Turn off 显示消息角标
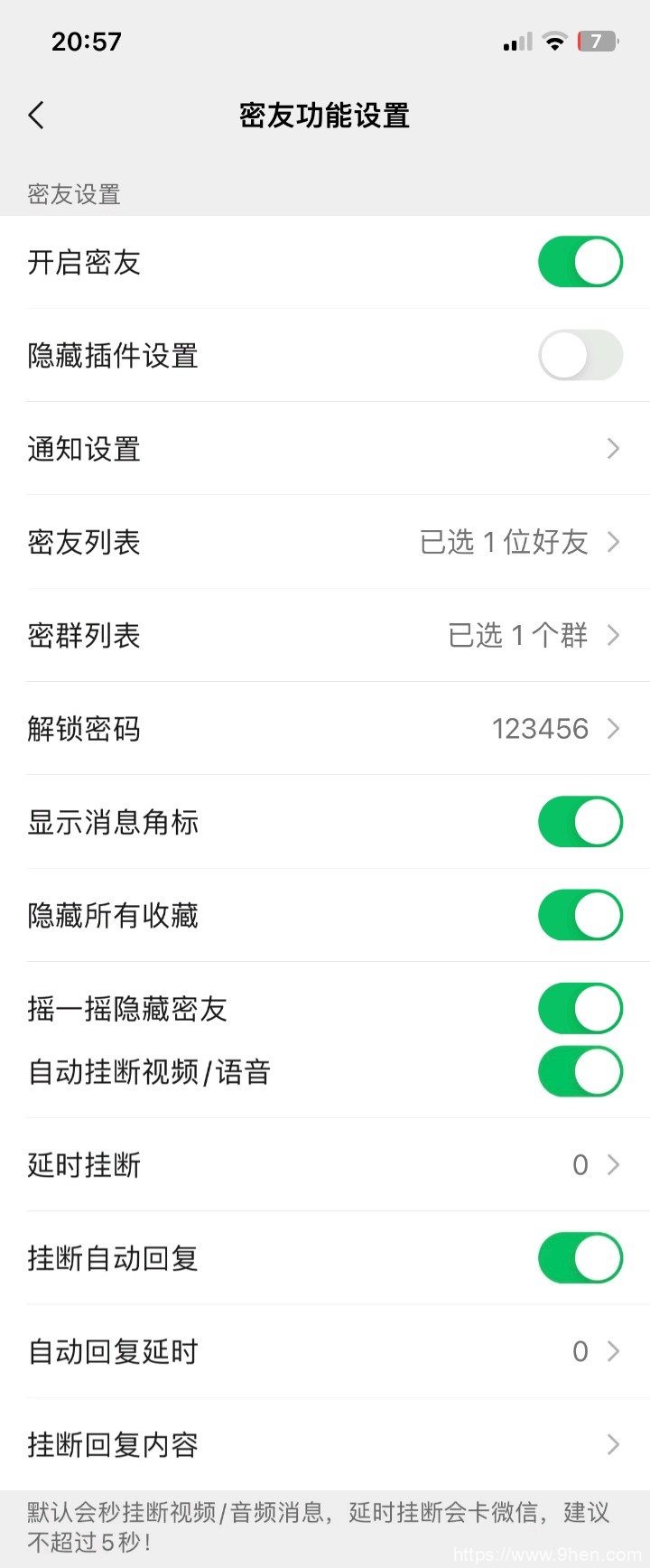This screenshot has height=1568, width=650. point(580,821)
